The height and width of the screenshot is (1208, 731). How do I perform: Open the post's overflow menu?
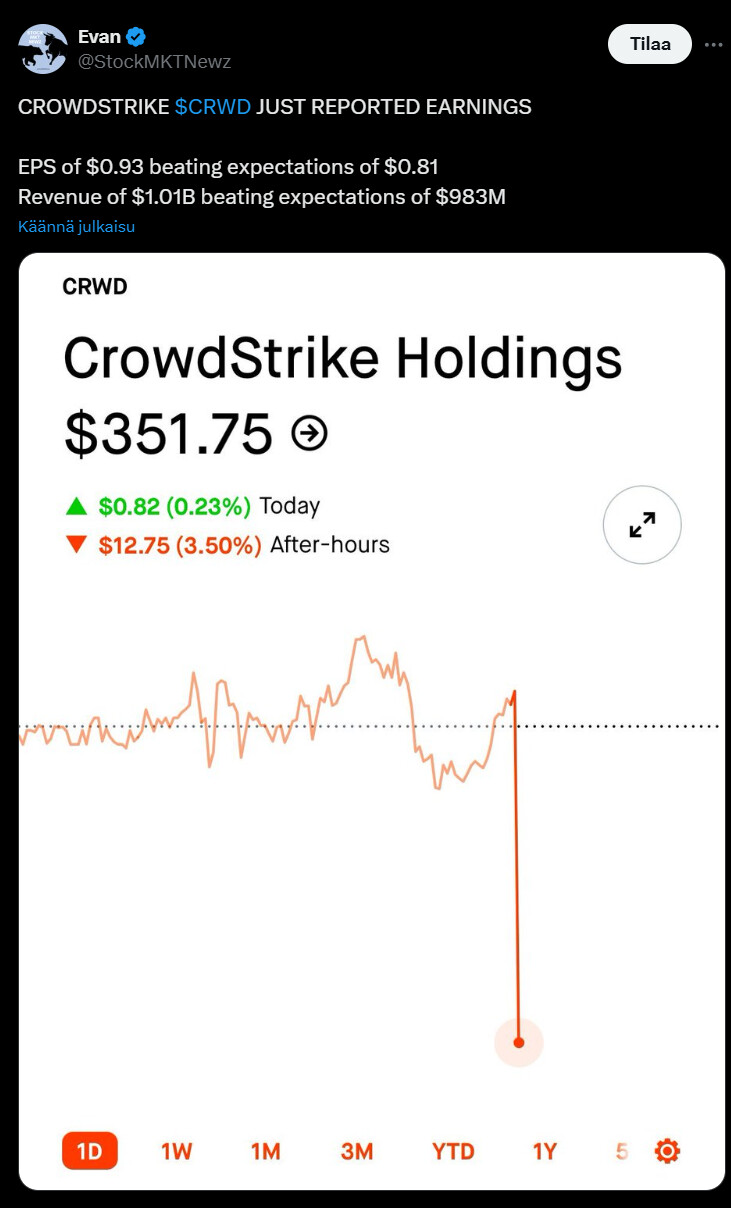(713, 45)
